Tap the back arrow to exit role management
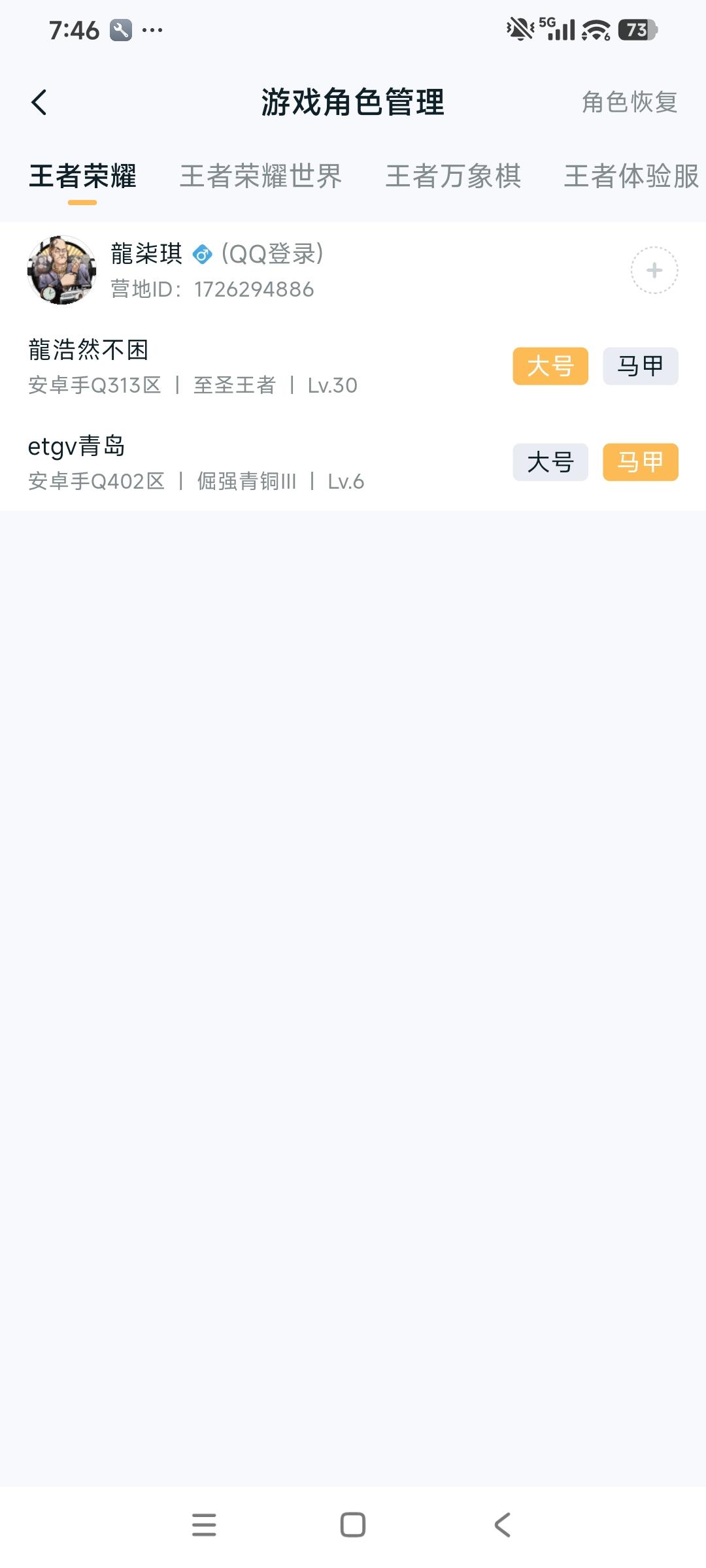 [x=41, y=103]
